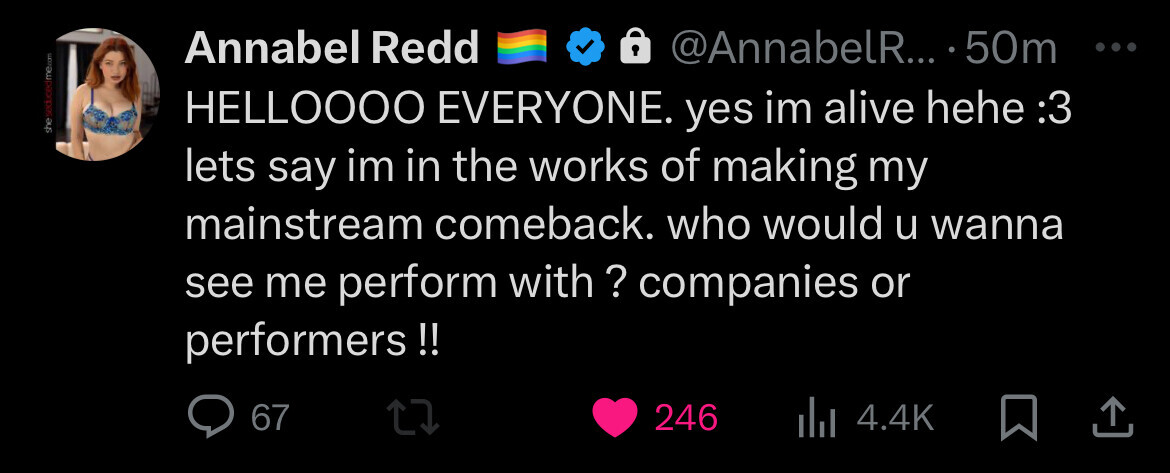
Task: View the post analytics bar-chart icon
Action: click(816, 418)
